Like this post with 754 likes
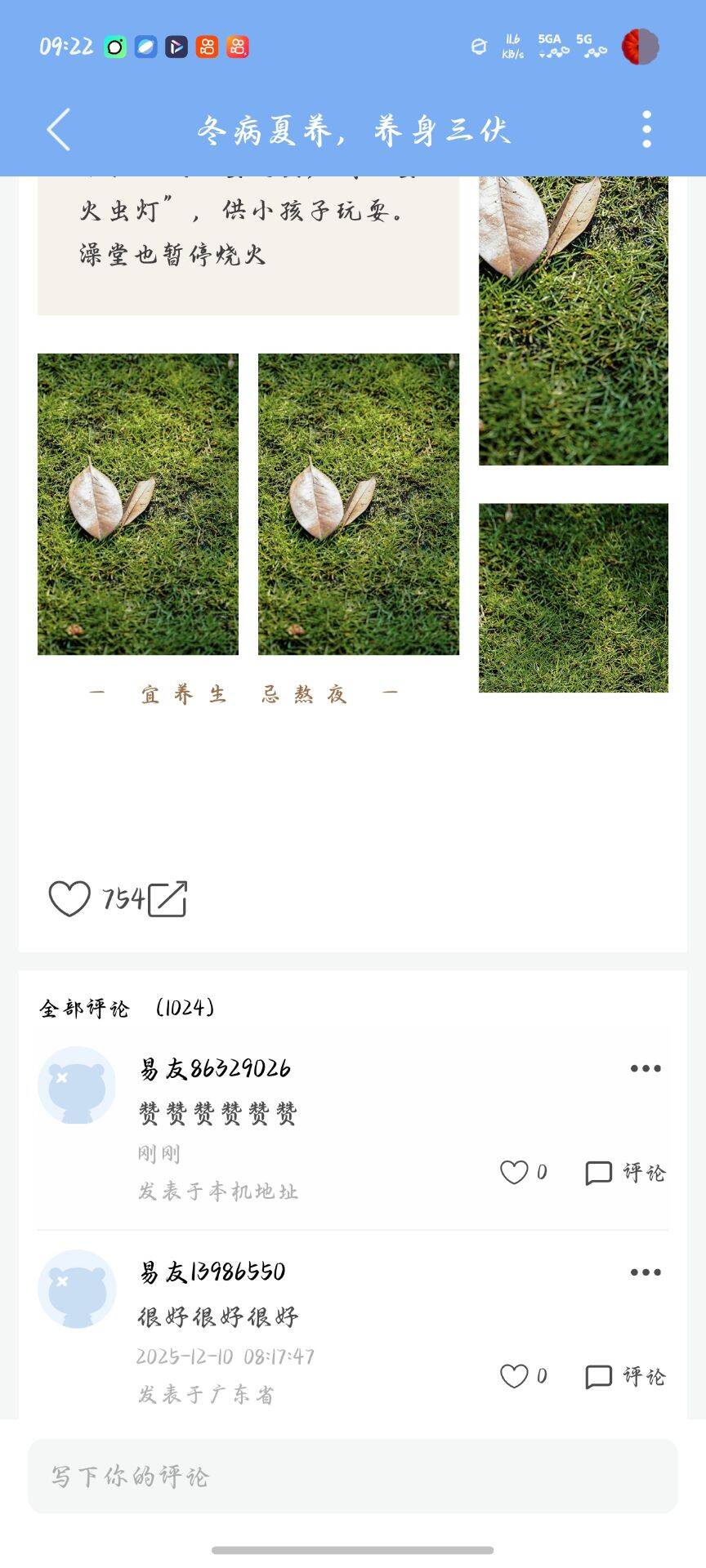The width and height of the screenshot is (706, 1568). click(x=69, y=898)
